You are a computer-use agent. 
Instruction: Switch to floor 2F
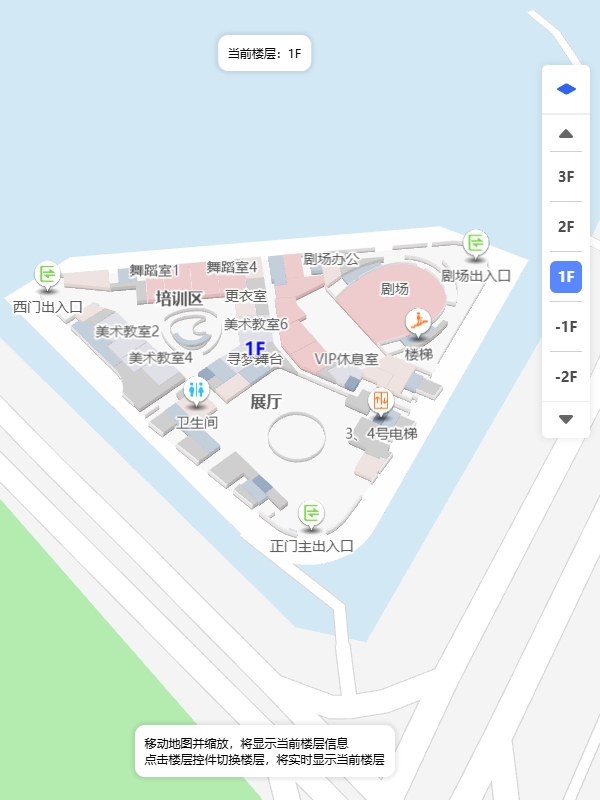click(x=566, y=227)
